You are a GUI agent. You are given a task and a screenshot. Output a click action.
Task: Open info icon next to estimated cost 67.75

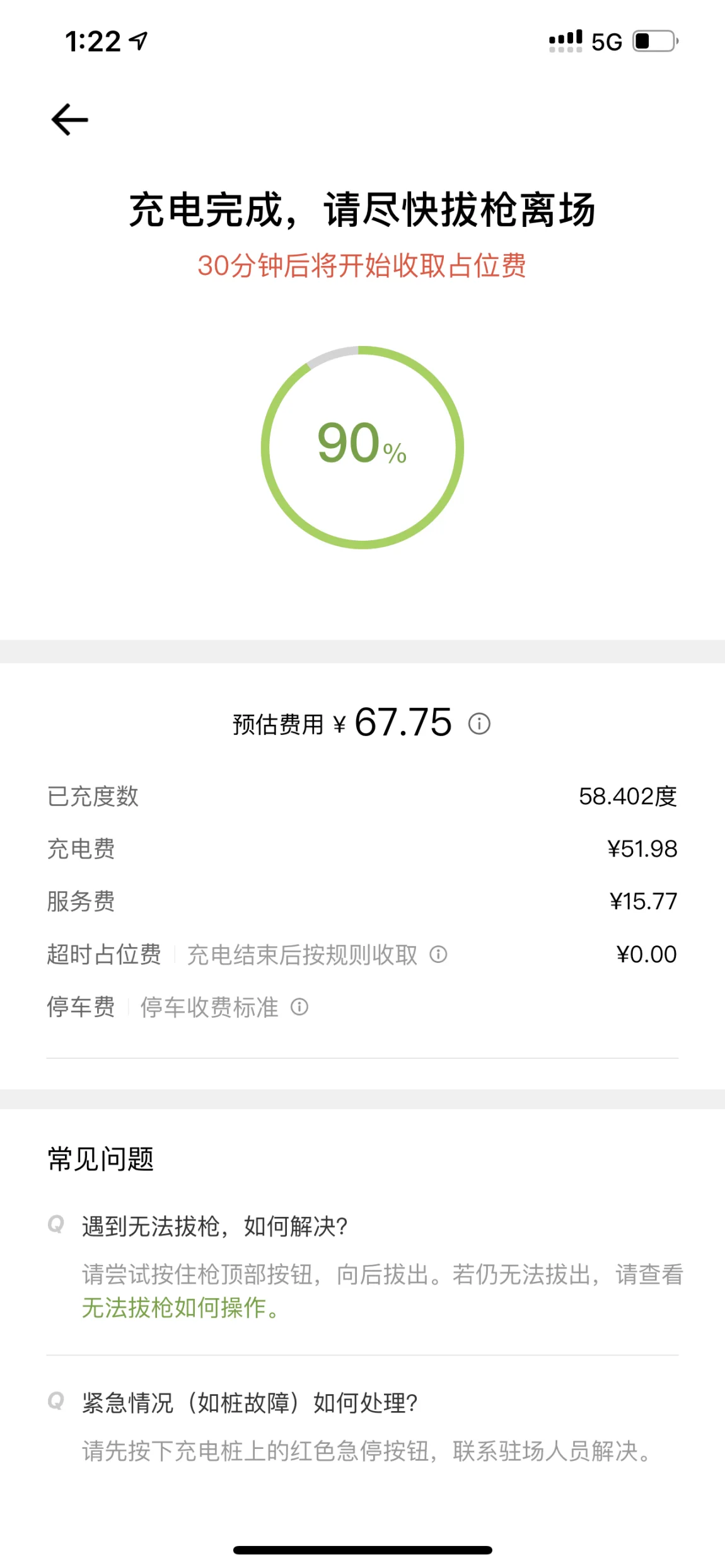[x=479, y=723]
